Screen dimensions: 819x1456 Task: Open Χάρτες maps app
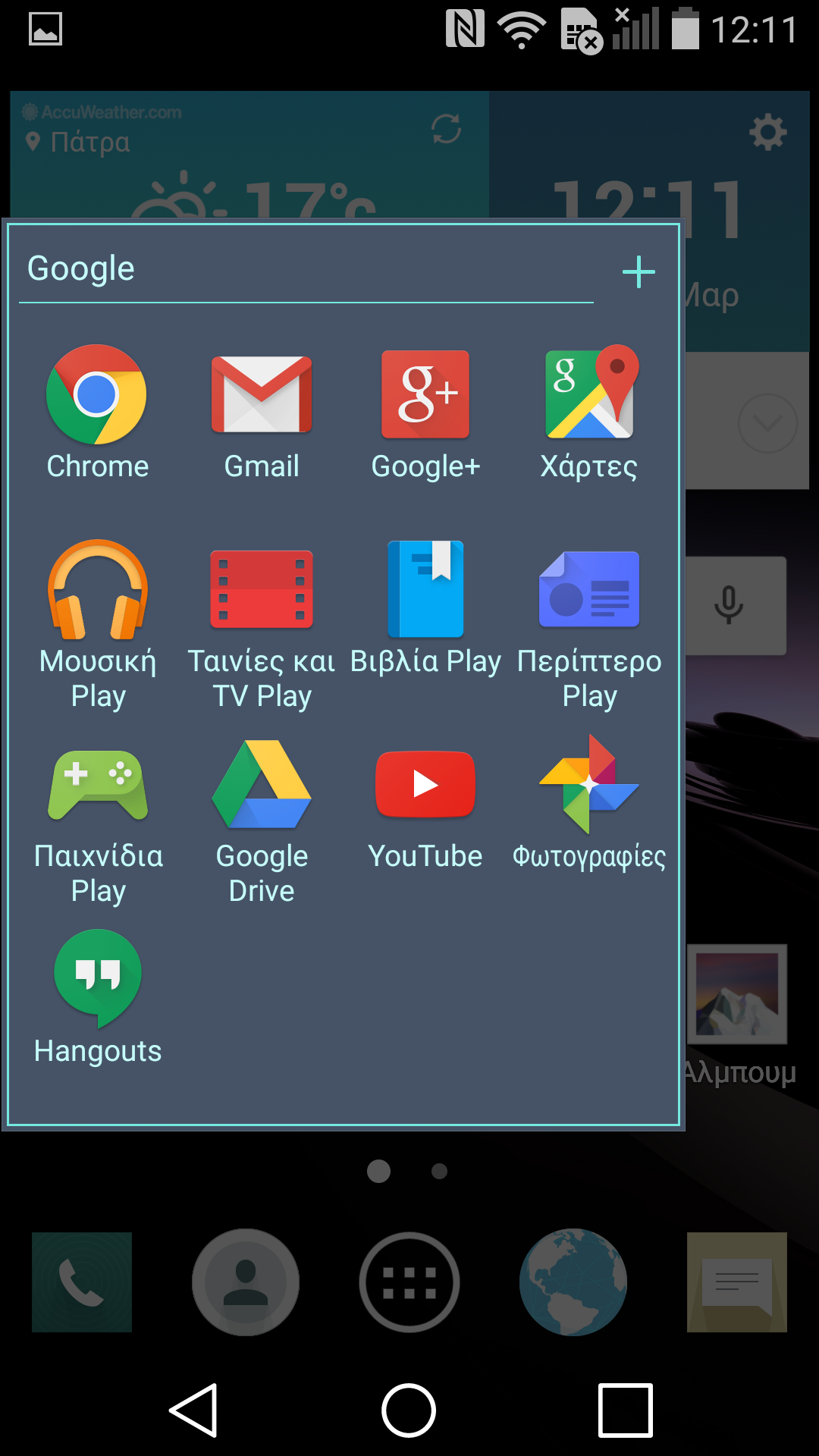point(589,413)
